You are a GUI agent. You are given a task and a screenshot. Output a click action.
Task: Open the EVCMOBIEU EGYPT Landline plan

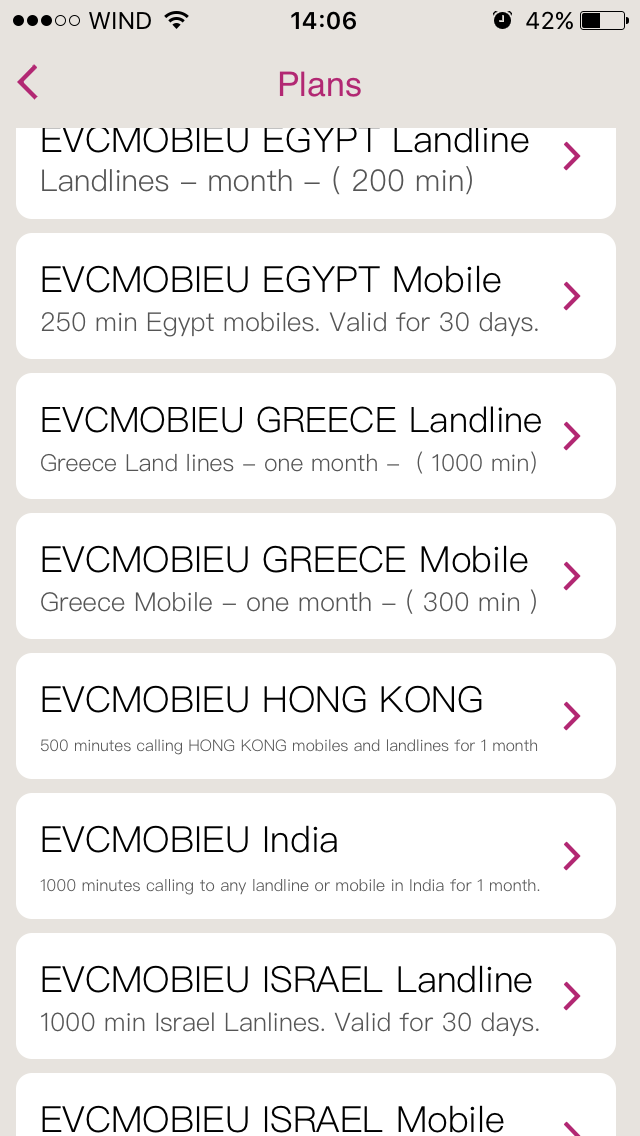click(x=316, y=173)
